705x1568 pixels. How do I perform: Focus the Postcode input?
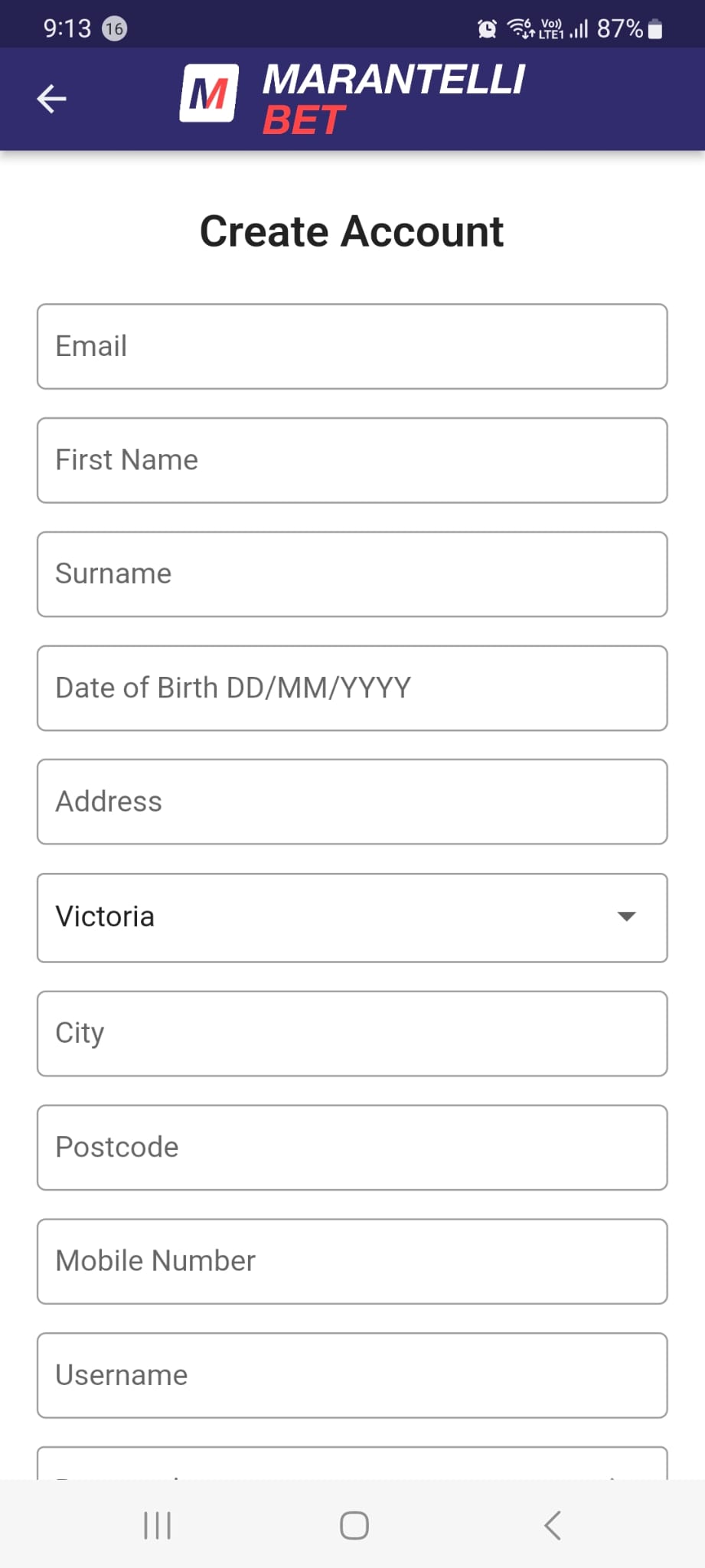pyautogui.click(x=352, y=1148)
